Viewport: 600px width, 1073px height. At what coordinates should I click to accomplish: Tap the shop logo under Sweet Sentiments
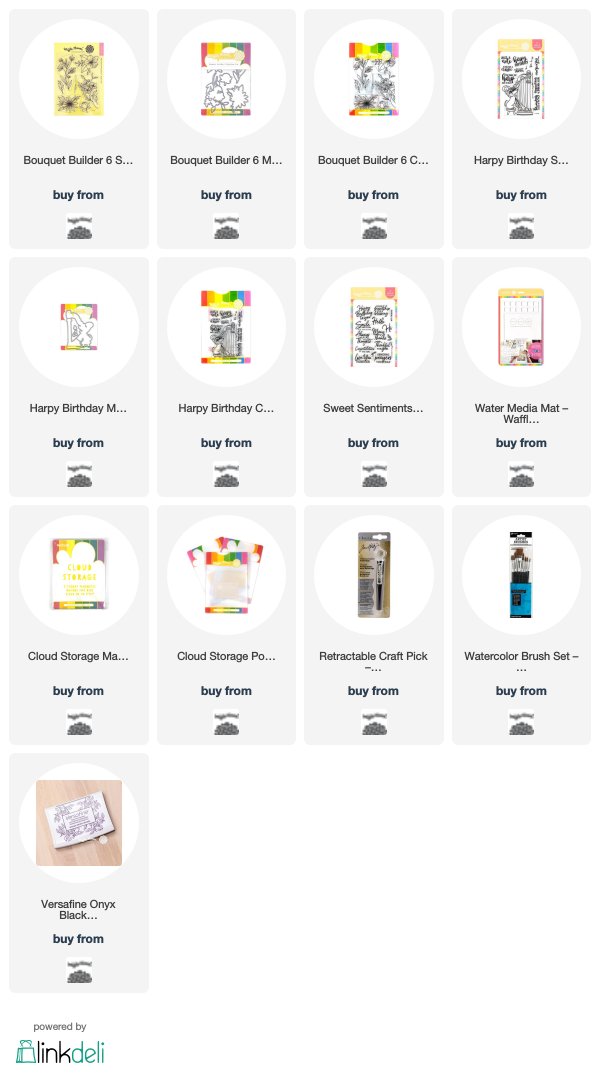click(x=374, y=474)
